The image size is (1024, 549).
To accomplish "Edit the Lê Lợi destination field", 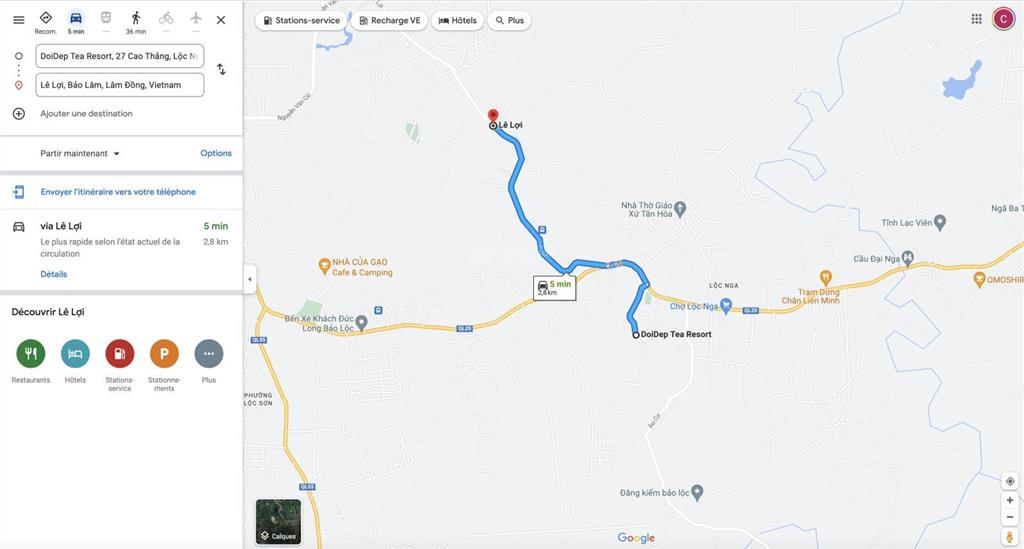I will (119, 85).
